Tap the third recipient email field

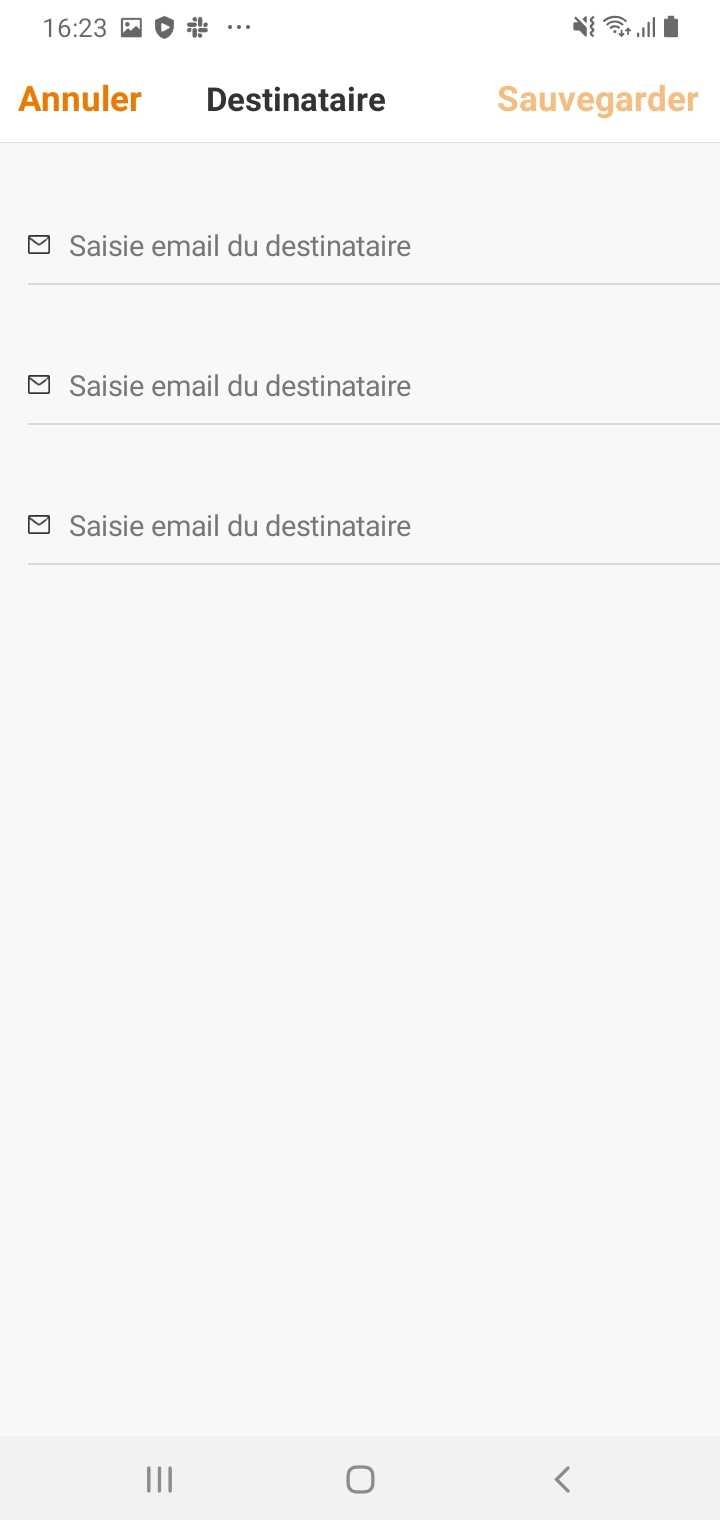[374, 526]
